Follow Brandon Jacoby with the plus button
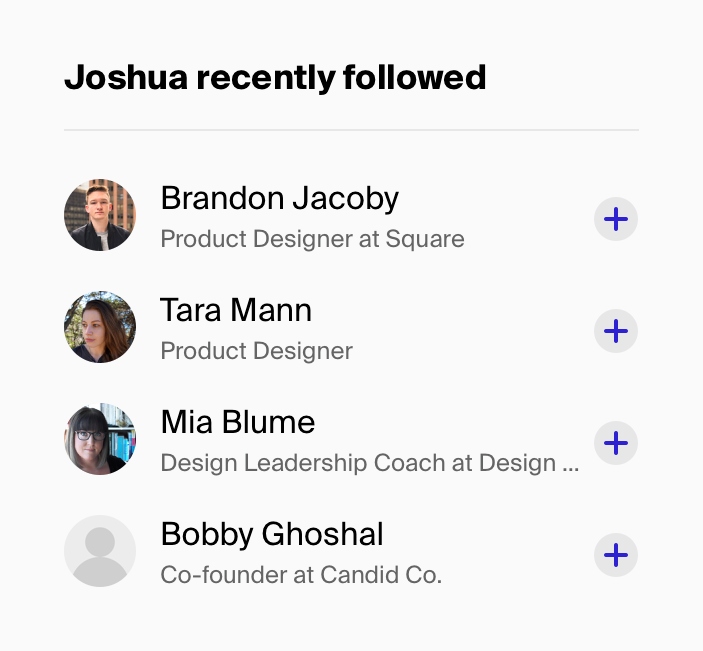 point(616,219)
